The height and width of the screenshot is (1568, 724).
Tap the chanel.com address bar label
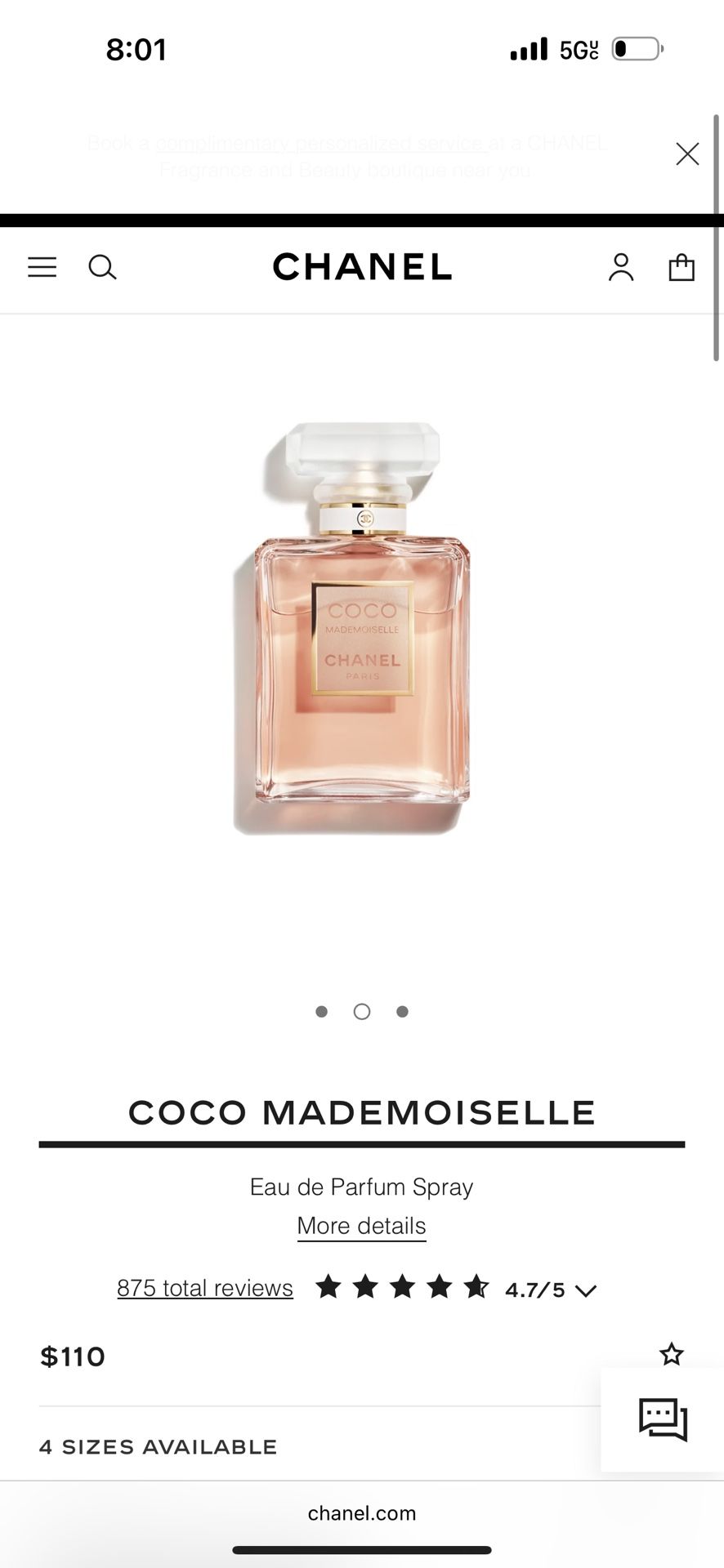(361, 1512)
